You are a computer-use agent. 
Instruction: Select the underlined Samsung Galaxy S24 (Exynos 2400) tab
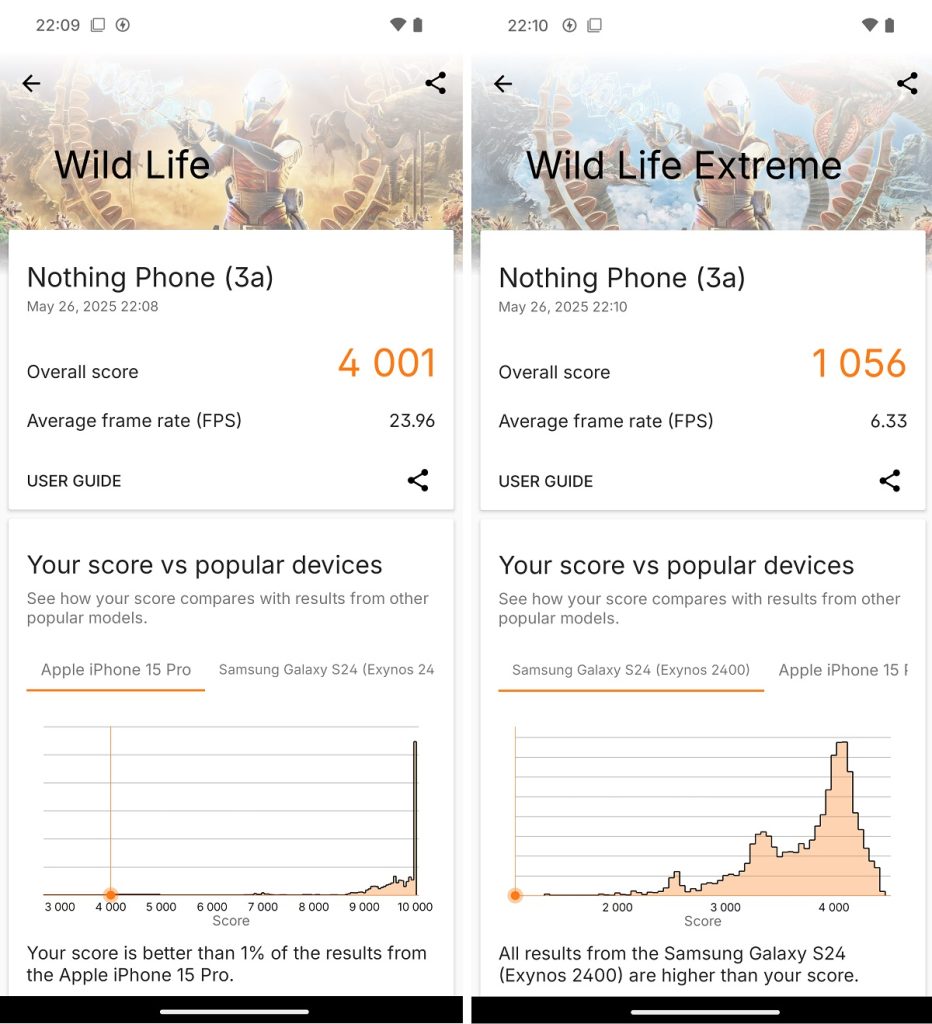(x=631, y=670)
